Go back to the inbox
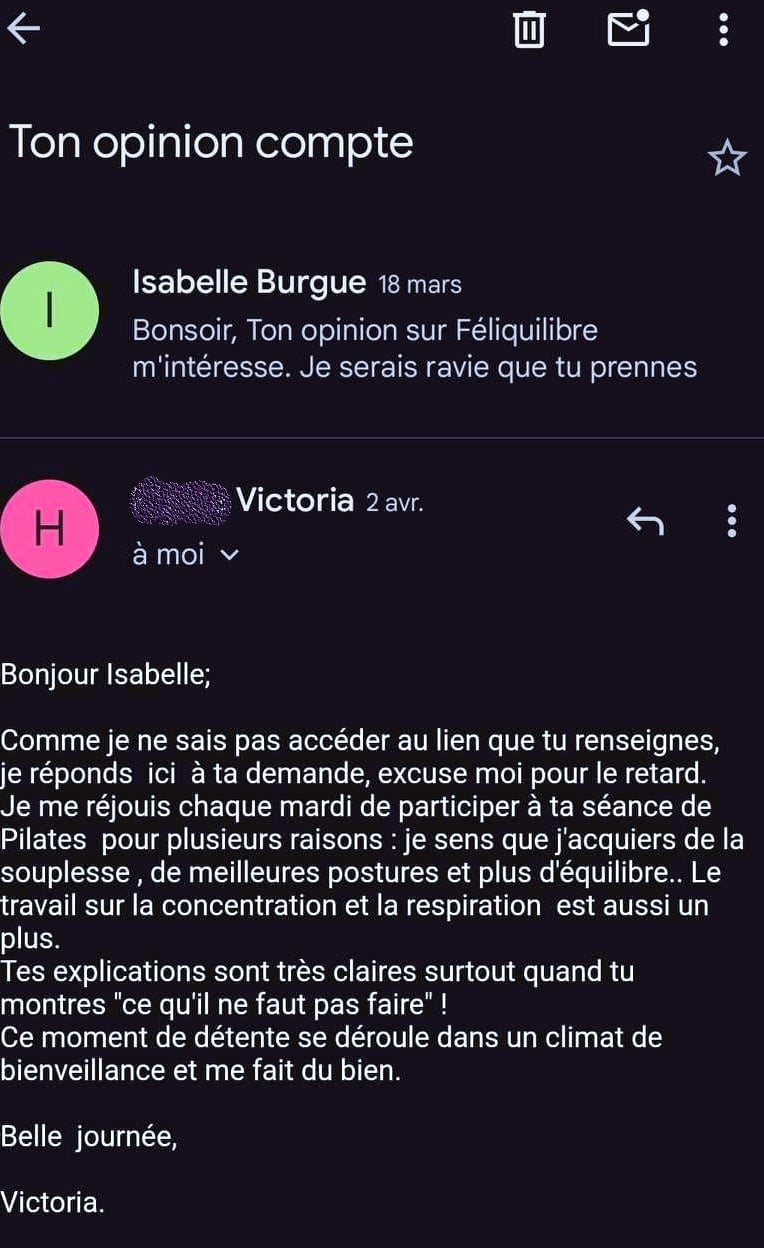Image resolution: width=764 pixels, height=1248 pixels. tap(24, 29)
